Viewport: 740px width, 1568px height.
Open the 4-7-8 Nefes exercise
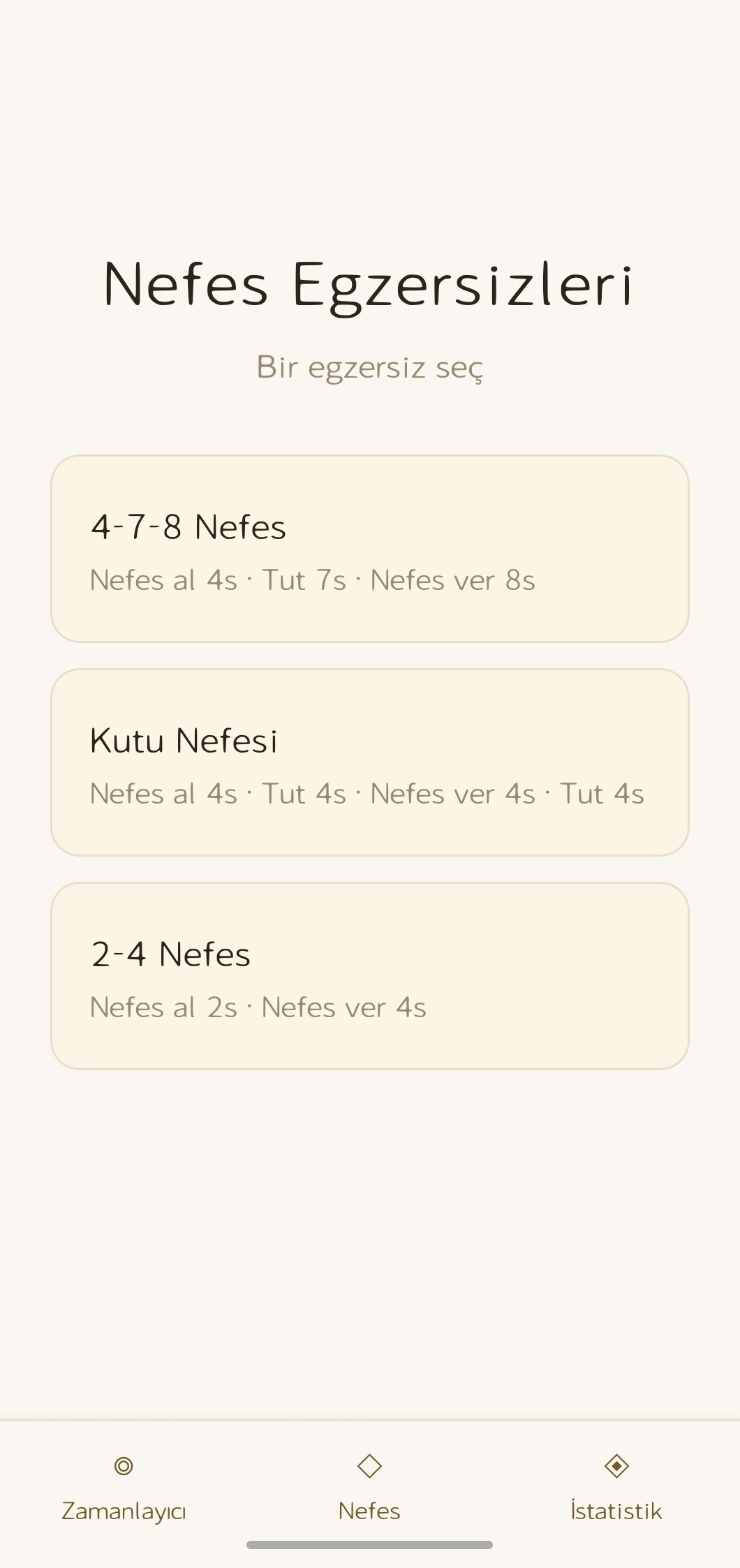(x=369, y=548)
